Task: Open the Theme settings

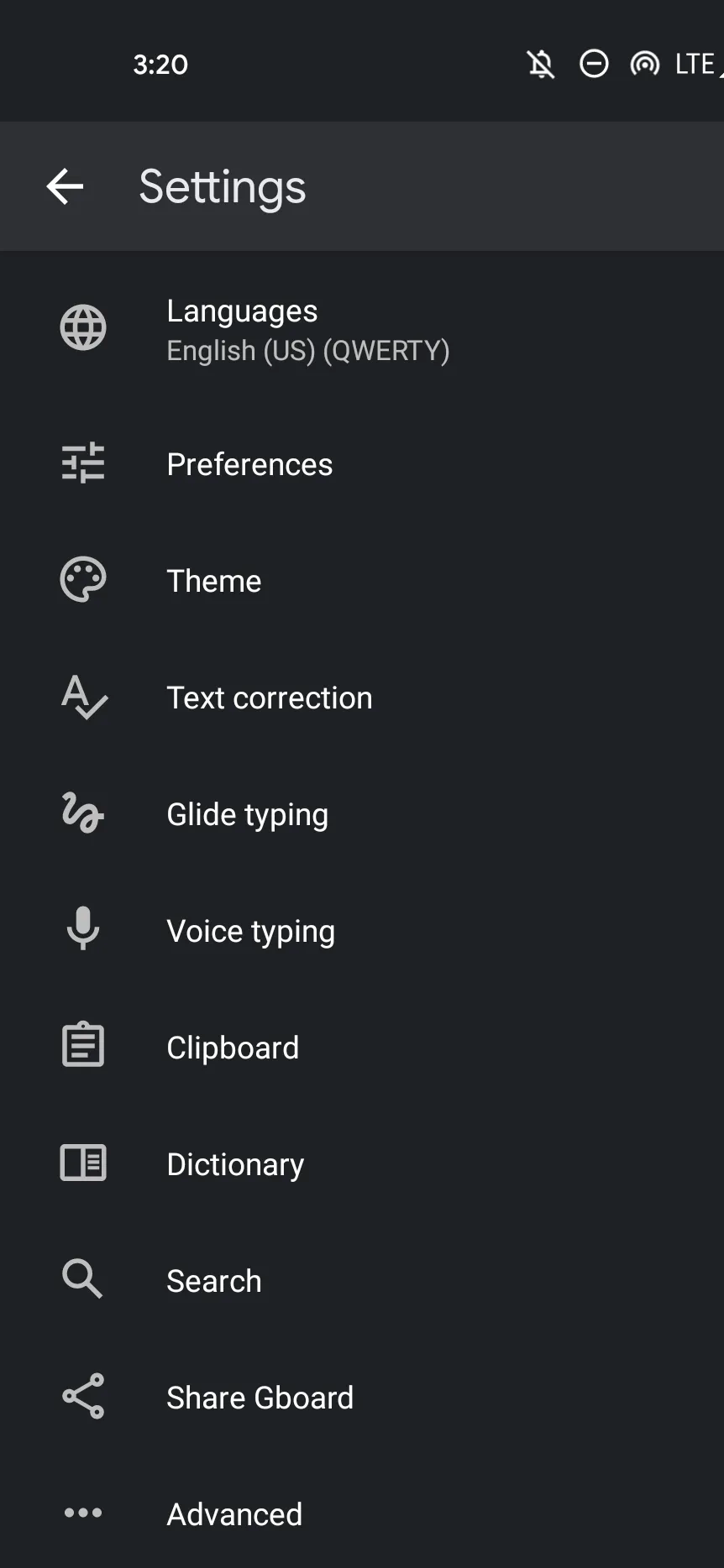Action: pyautogui.click(x=362, y=581)
